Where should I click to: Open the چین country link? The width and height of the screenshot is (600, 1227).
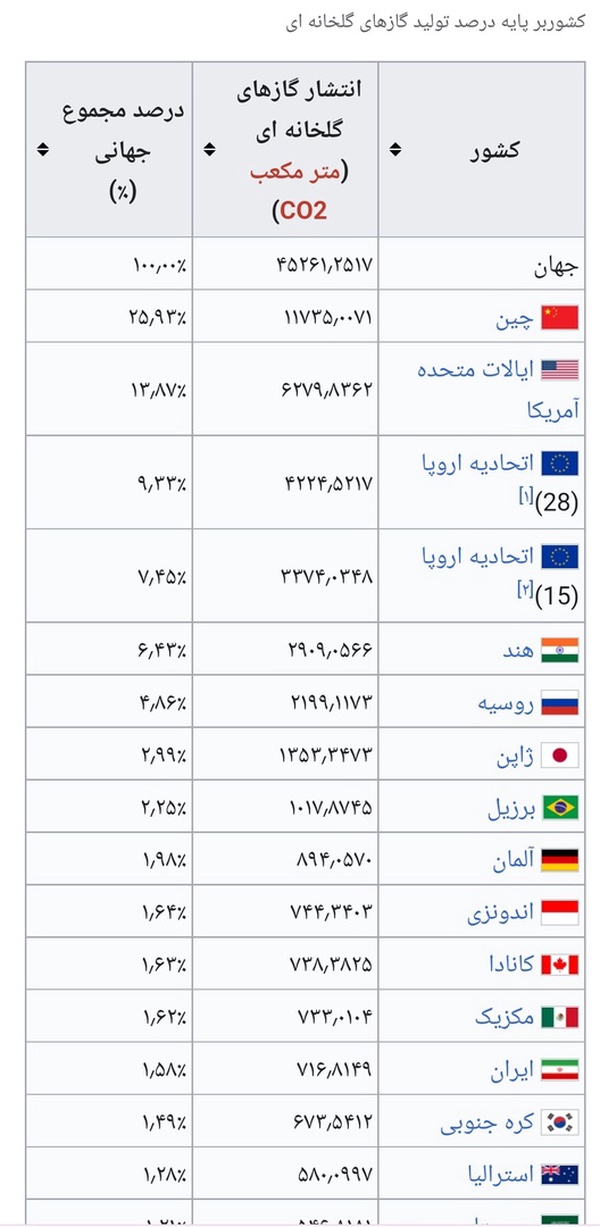(x=514, y=318)
